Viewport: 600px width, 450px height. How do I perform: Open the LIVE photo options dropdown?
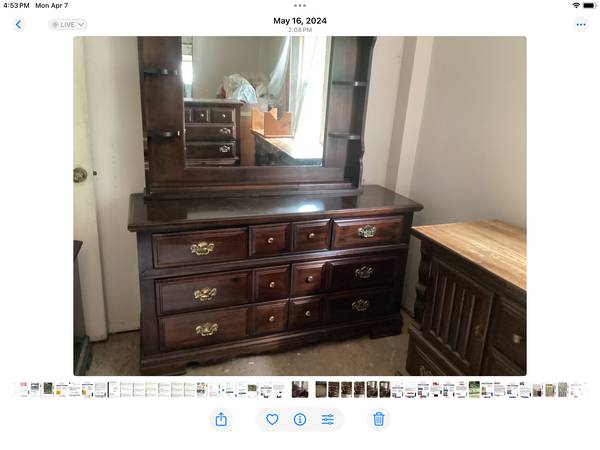pyautogui.click(x=68, y=24)
